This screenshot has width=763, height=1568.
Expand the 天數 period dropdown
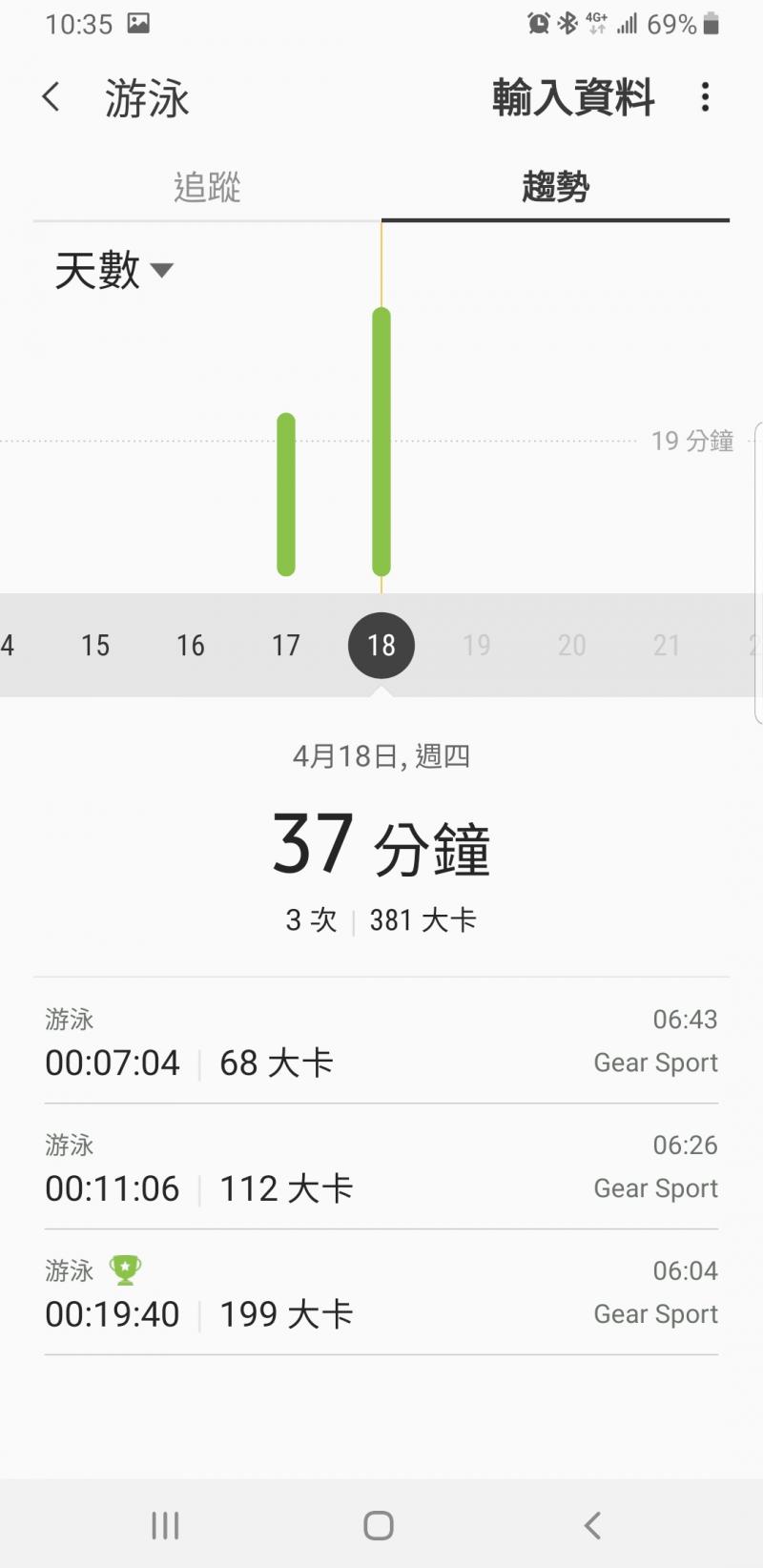tap(113, 271)
